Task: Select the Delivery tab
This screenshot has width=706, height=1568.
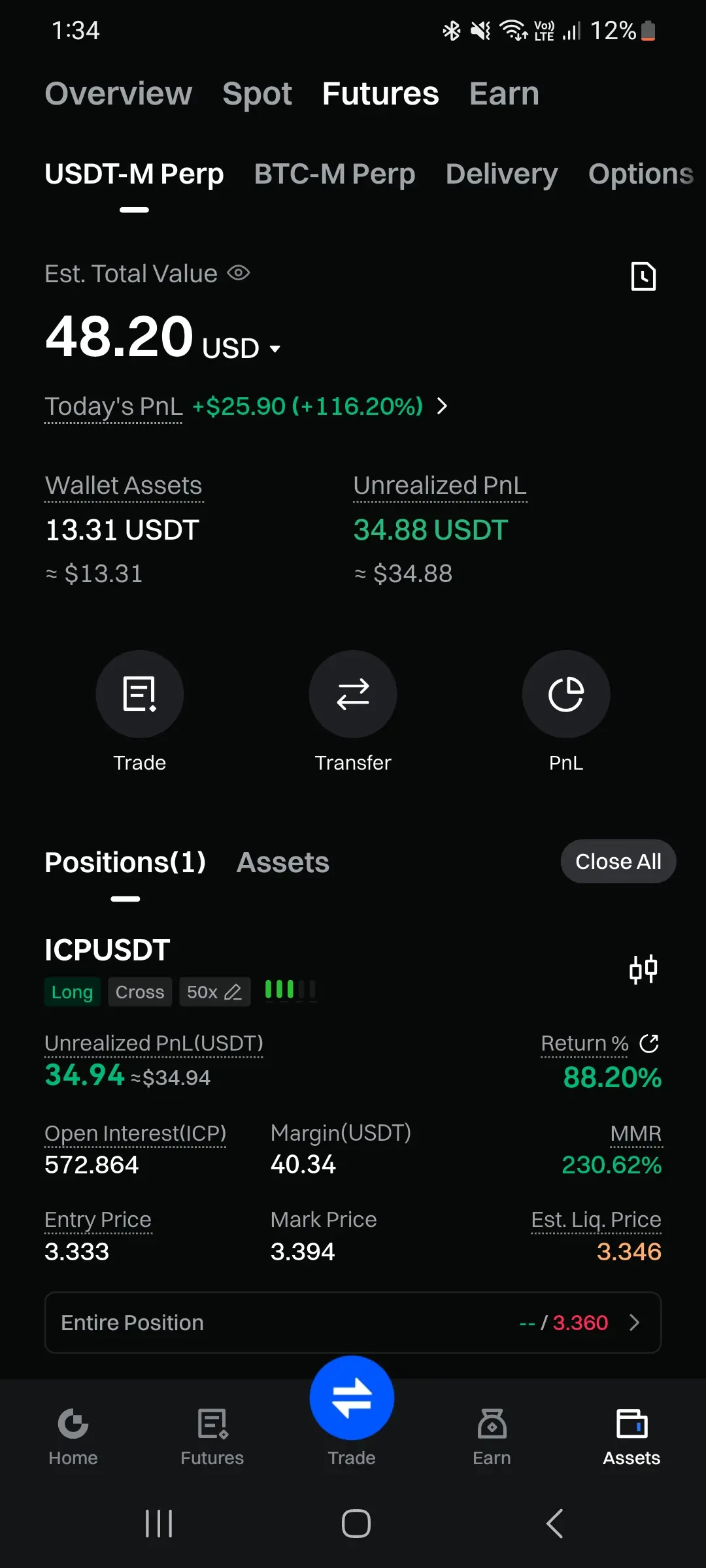Action: click(x=501, y=174)
